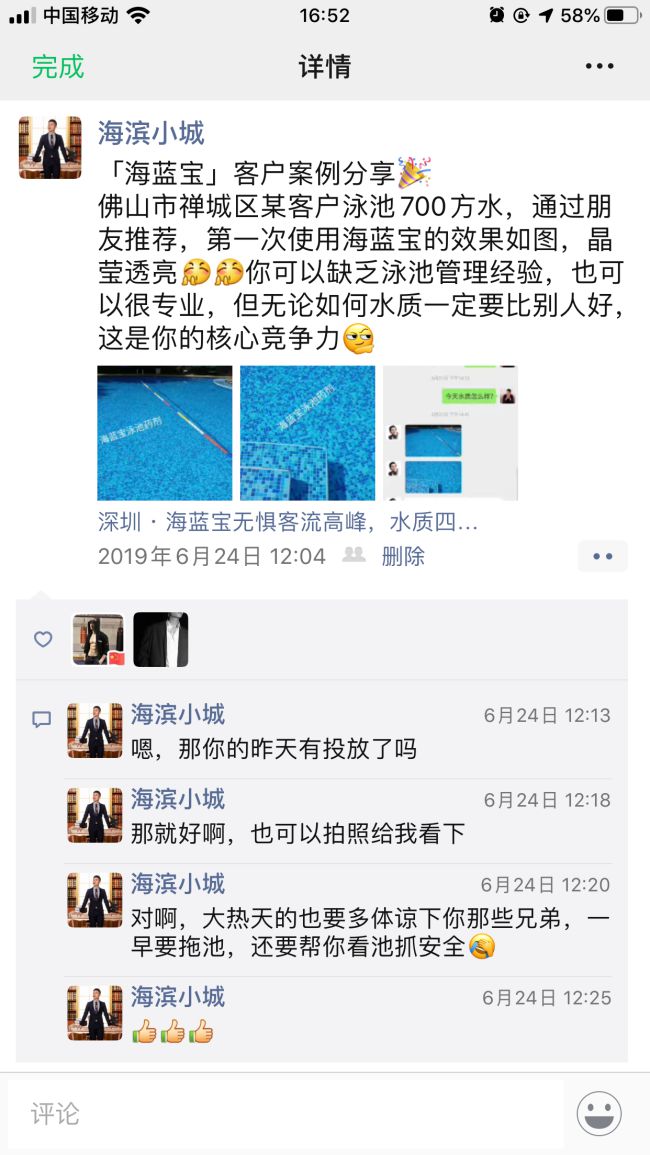Tap the post author's avatar

point(50,147)
